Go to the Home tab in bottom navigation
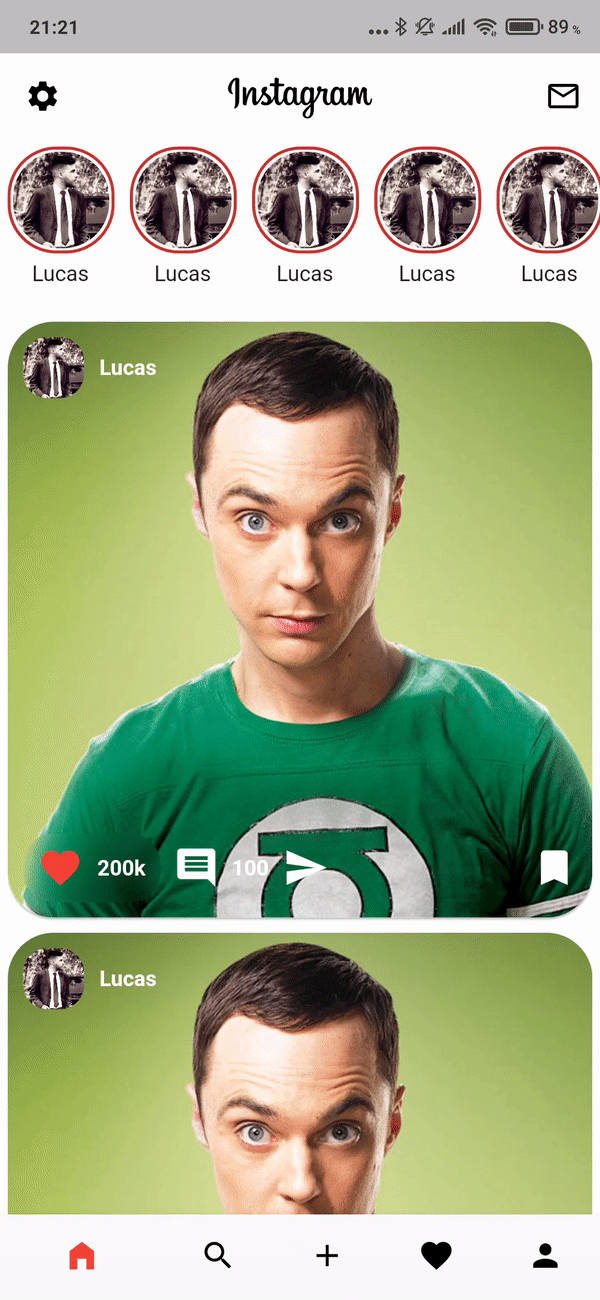This screenshot has width=600, height=1300. 81,1256
